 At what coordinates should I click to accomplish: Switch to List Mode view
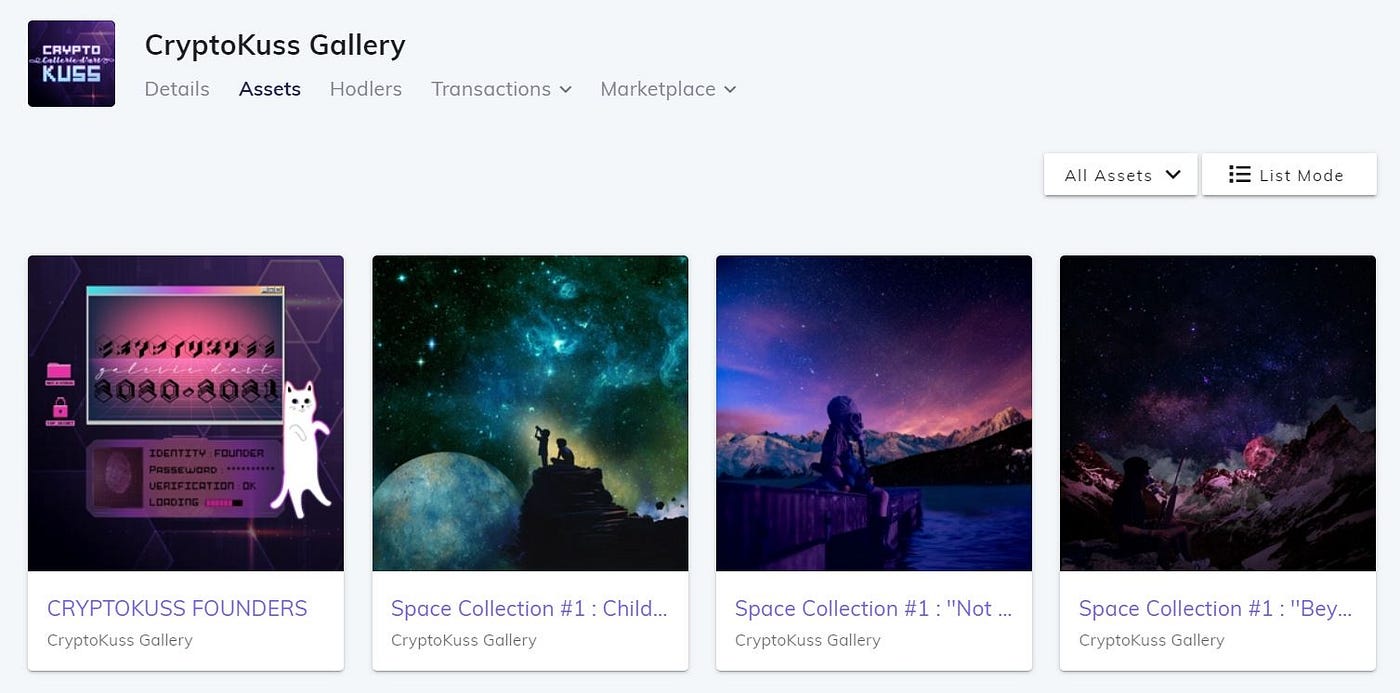point(1288,175)
